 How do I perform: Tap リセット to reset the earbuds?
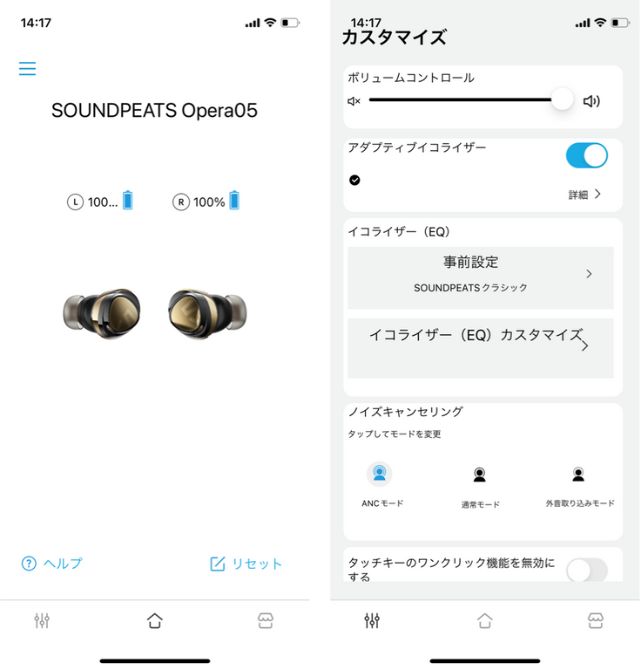(x=246, y=564)
